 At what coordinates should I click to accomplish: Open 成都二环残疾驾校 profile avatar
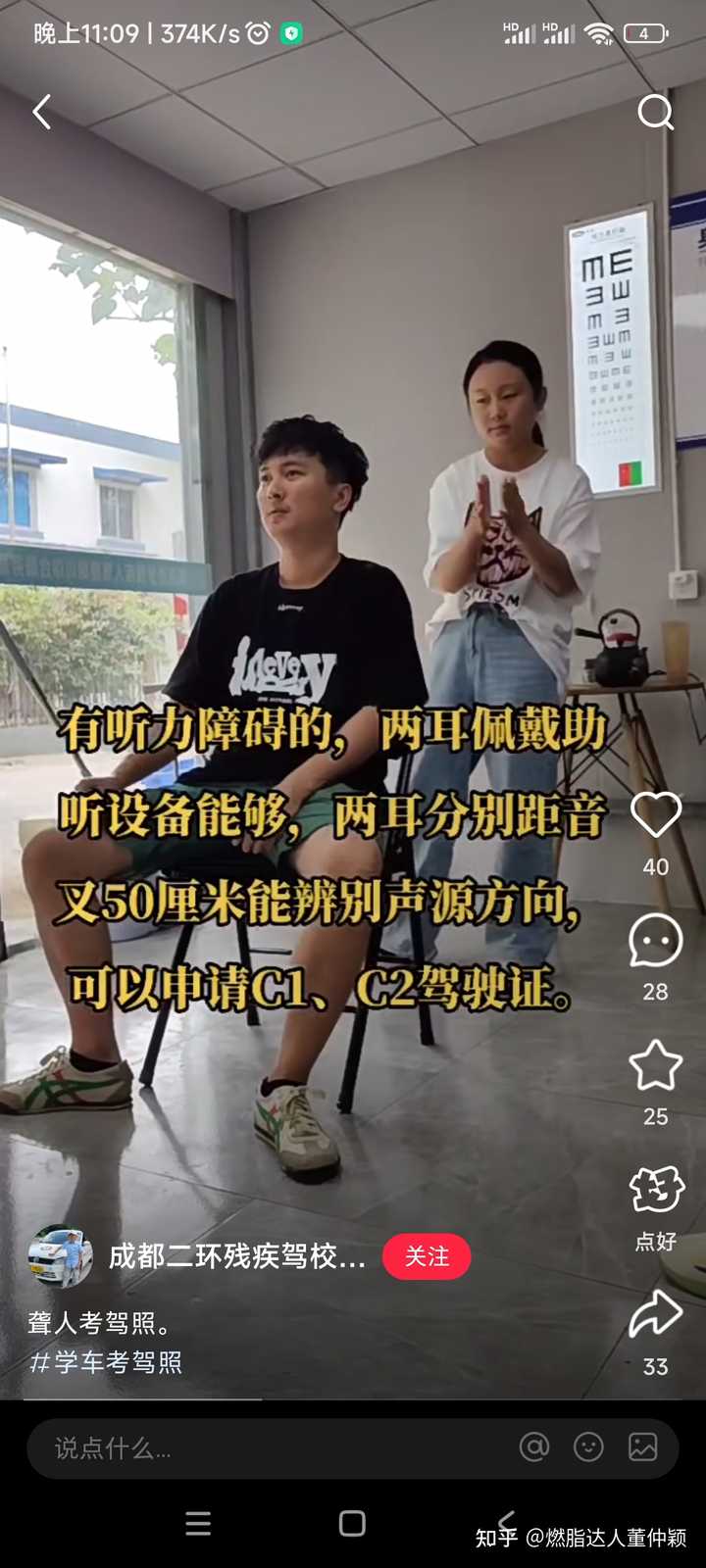click(x=60, y=1256)
